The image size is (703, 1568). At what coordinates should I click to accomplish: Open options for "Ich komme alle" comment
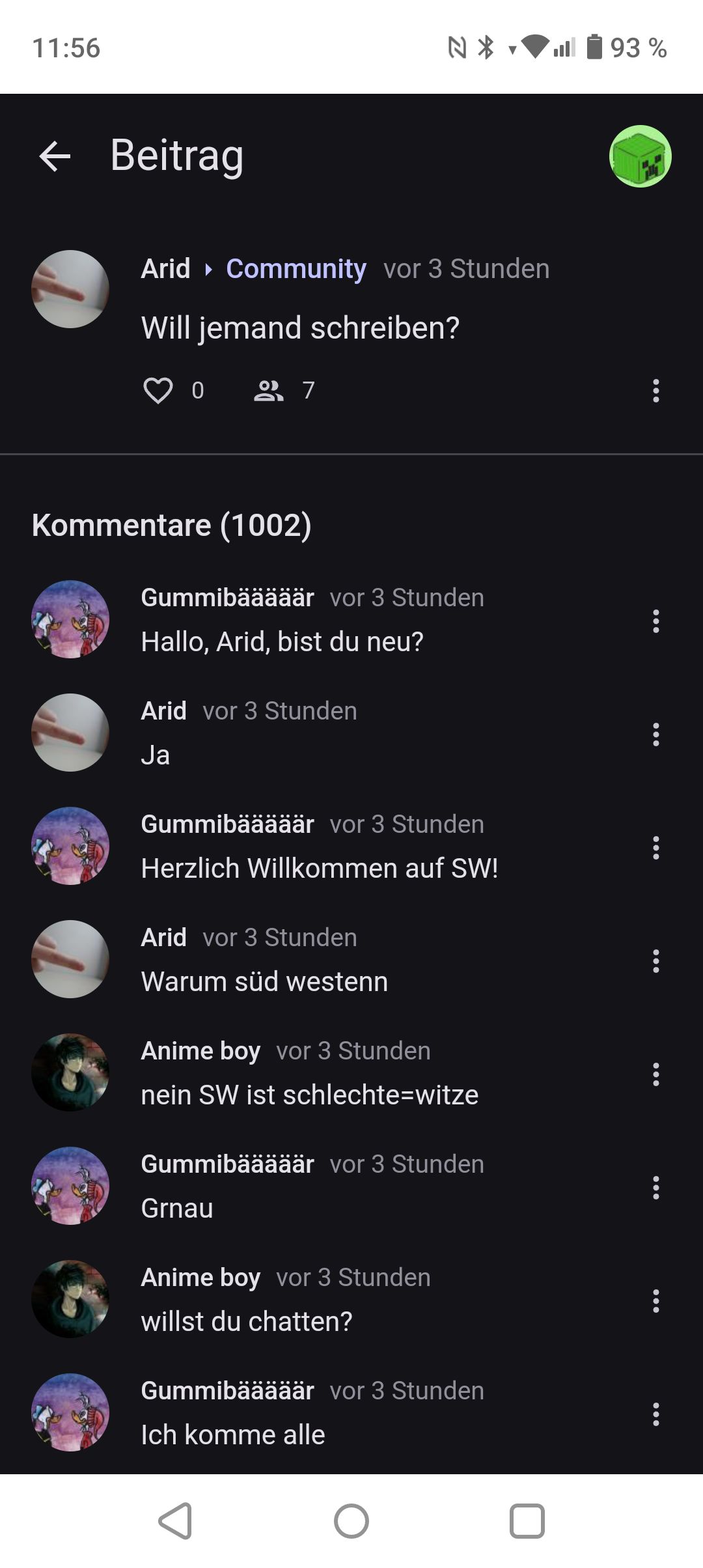click(x=655, y=1414)
